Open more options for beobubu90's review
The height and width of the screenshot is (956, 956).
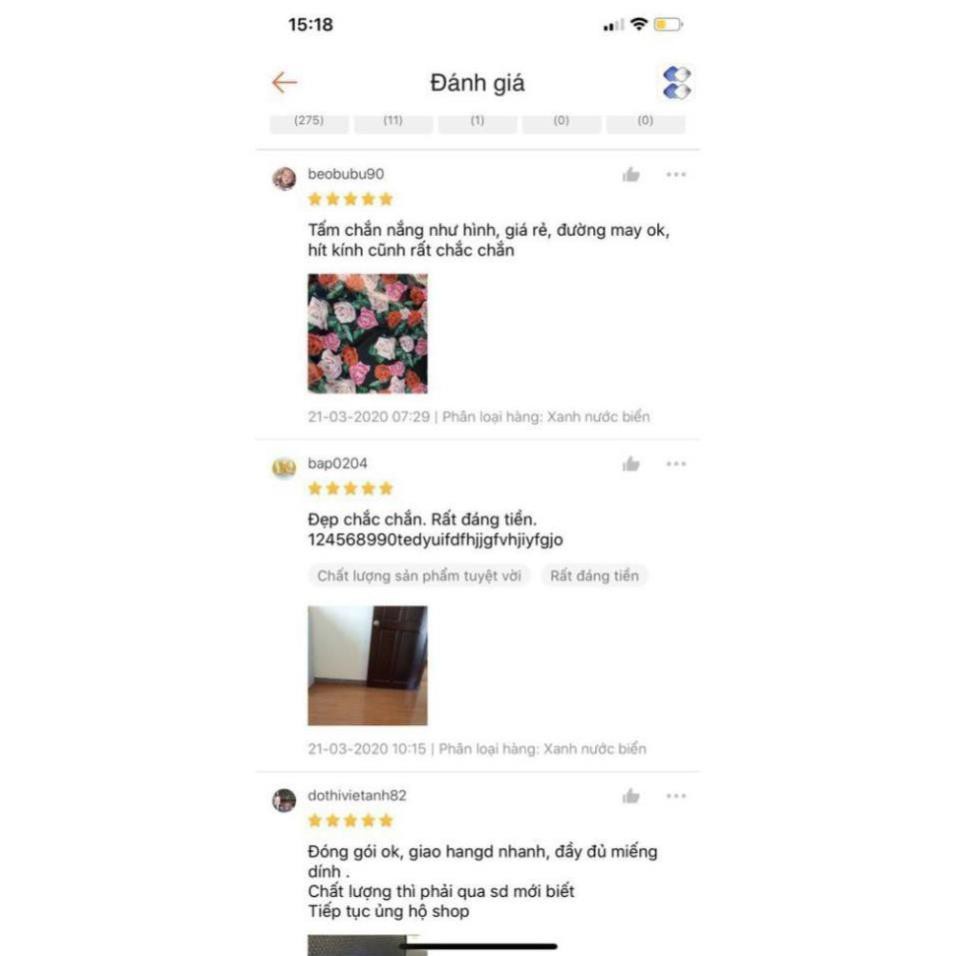click(x=676, y=175)
